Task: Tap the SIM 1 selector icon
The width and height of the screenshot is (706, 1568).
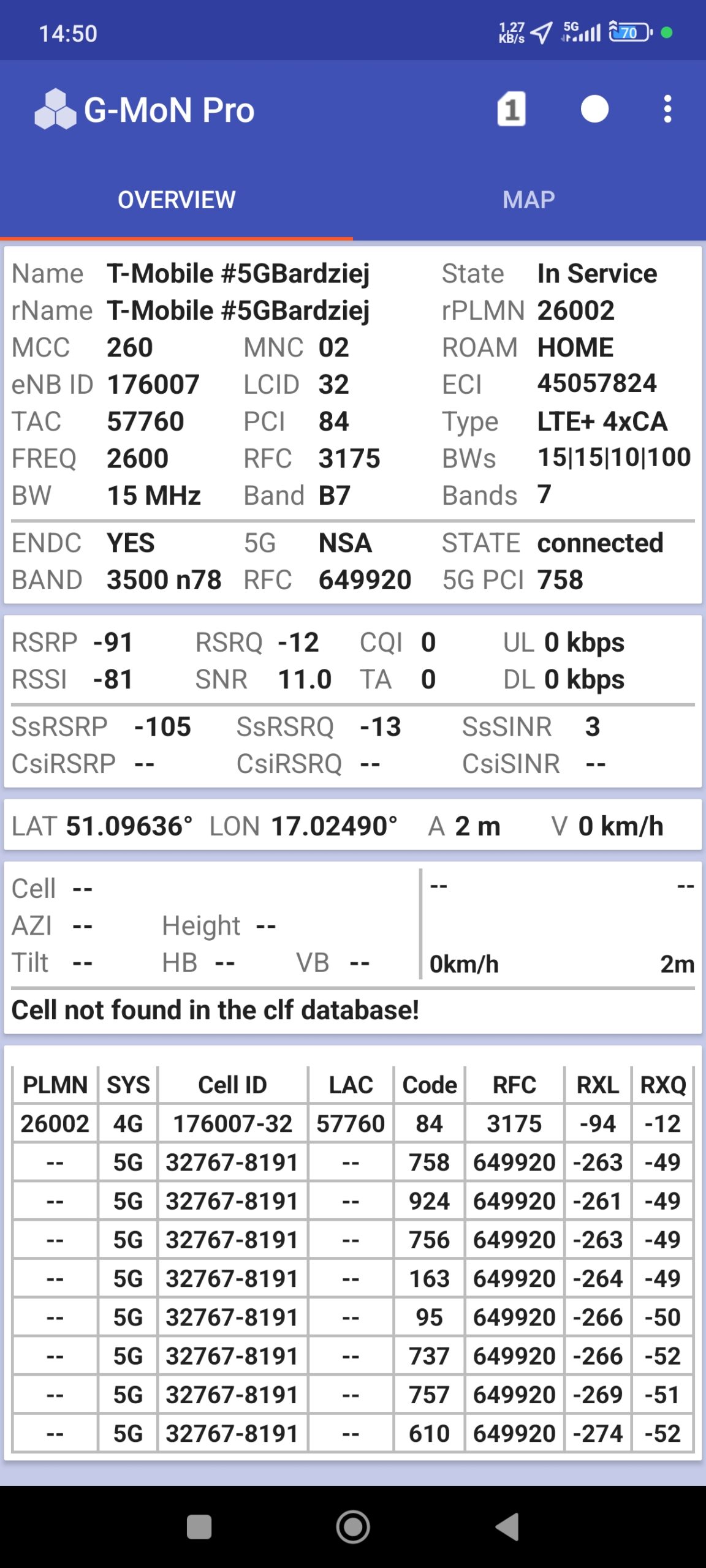Action: (x=511, y=110)
